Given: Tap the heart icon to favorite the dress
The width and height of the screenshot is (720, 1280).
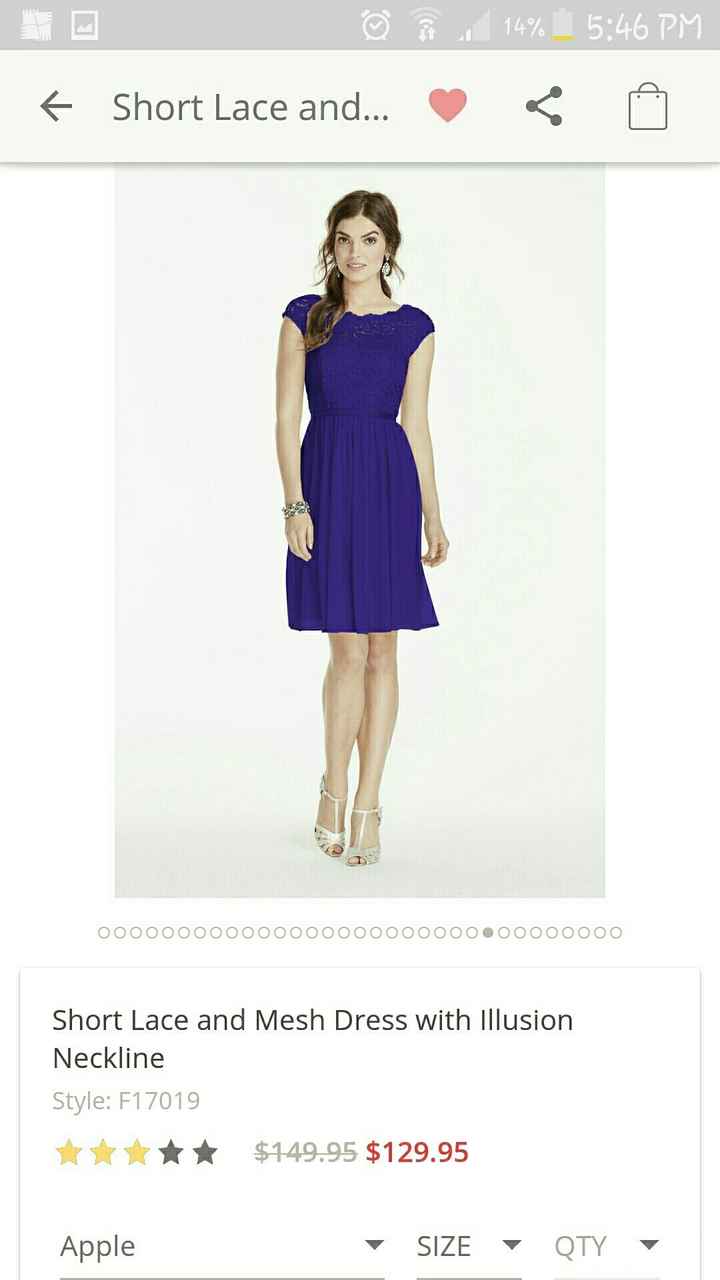Looking at the screenshot, I should 448,105.
